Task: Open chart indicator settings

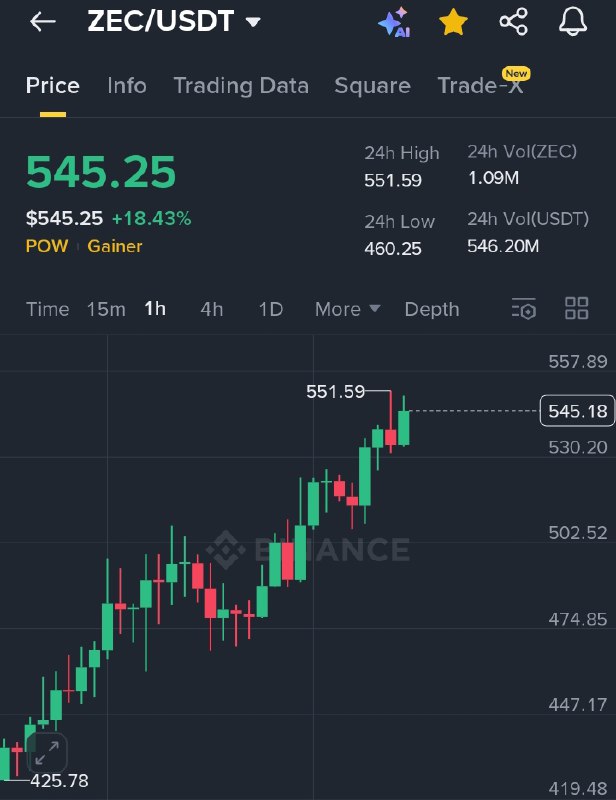Action: 524,309
